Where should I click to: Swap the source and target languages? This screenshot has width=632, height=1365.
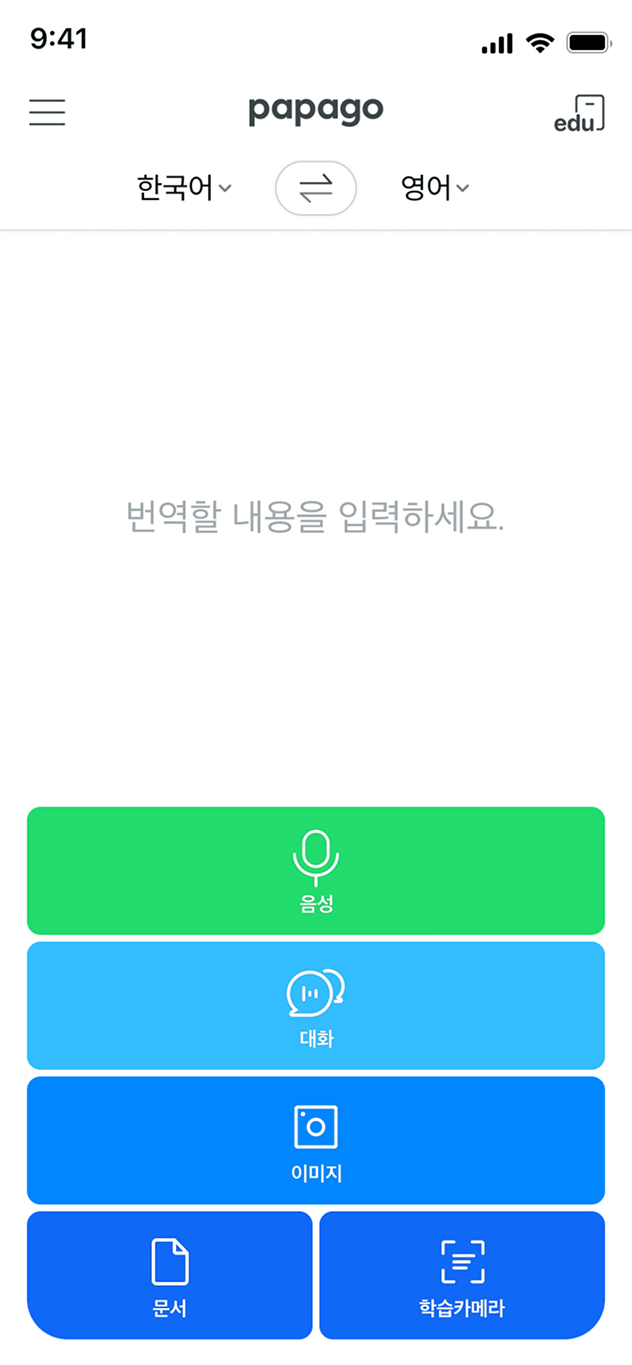pos(316,188)
